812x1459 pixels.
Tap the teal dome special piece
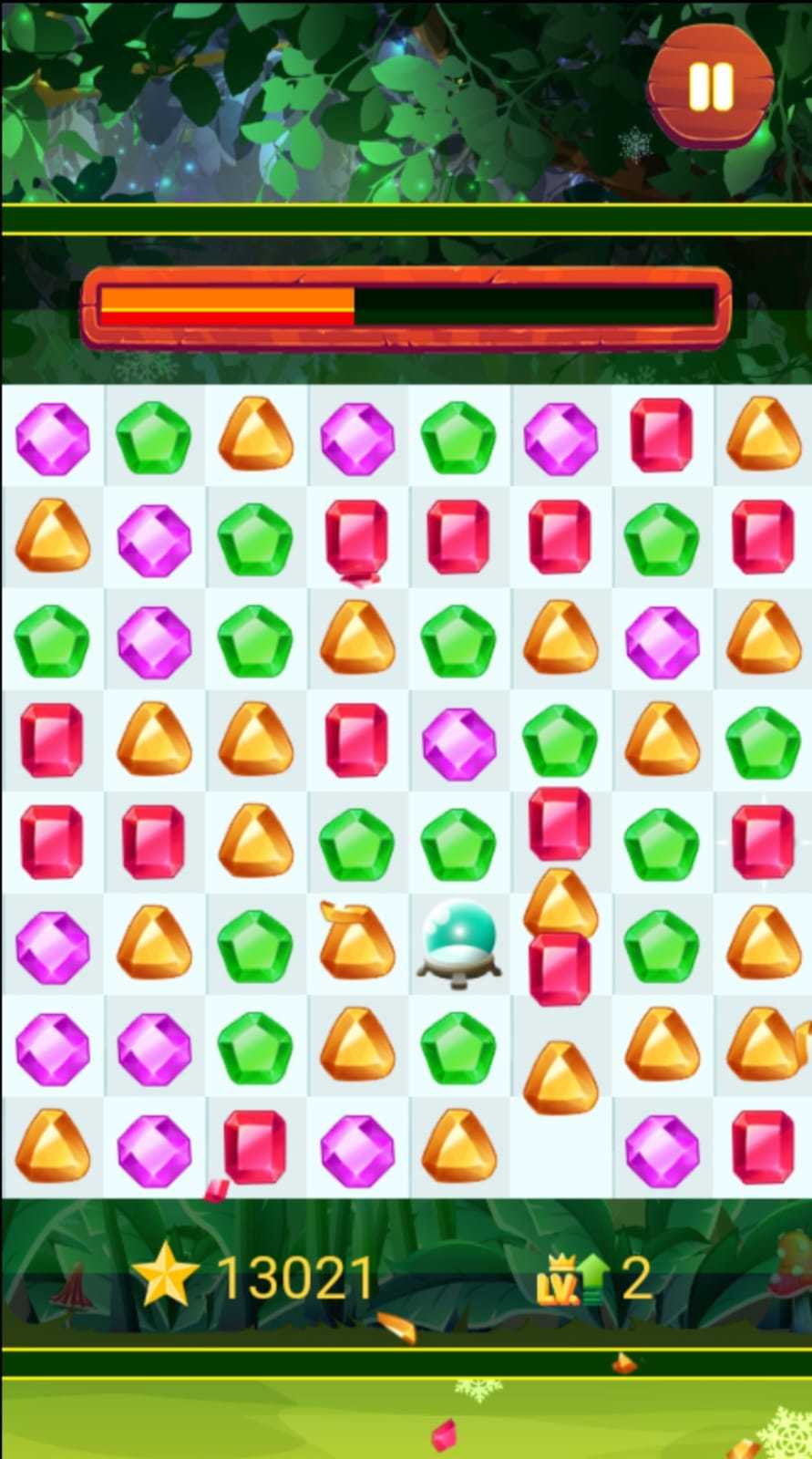coord(458,942)
